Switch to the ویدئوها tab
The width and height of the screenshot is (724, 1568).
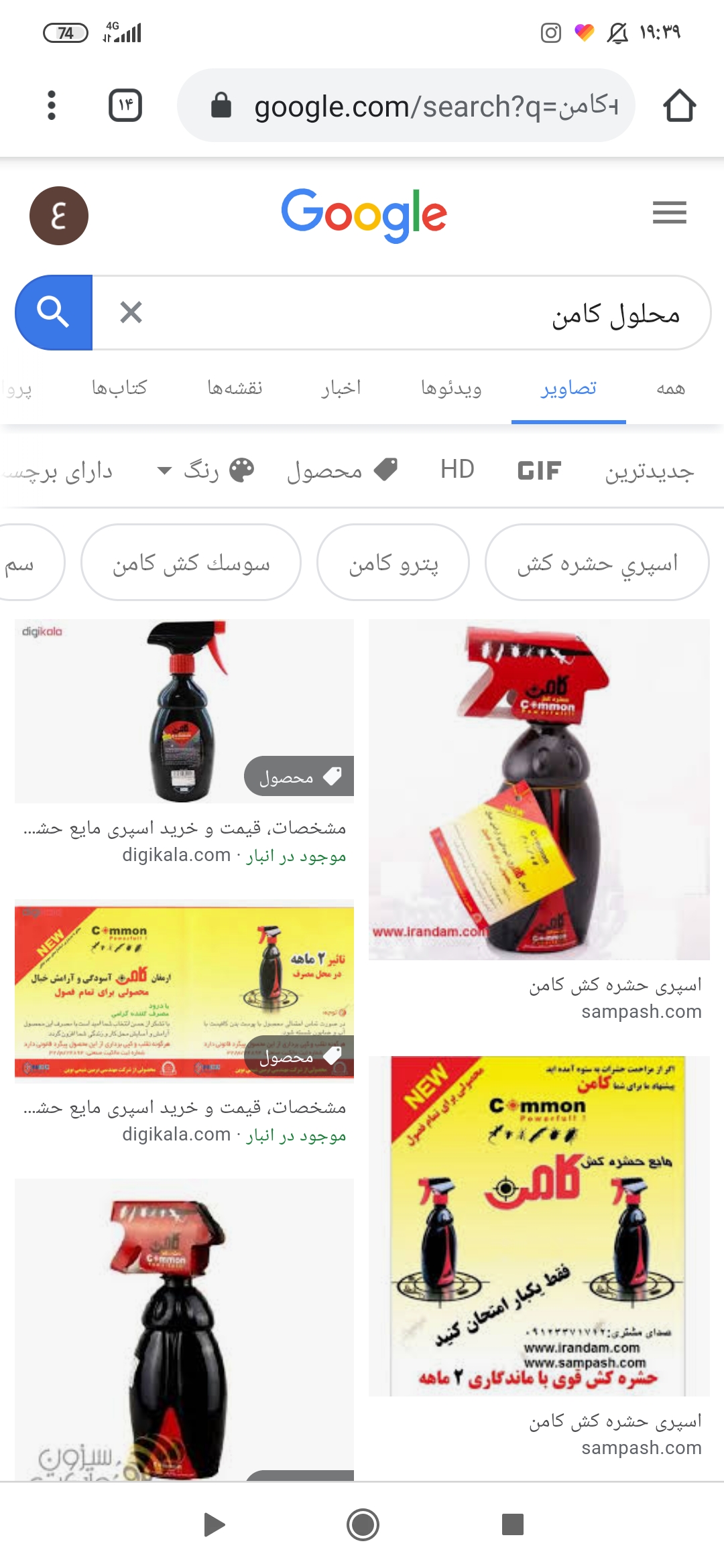(x=451, y=389)
